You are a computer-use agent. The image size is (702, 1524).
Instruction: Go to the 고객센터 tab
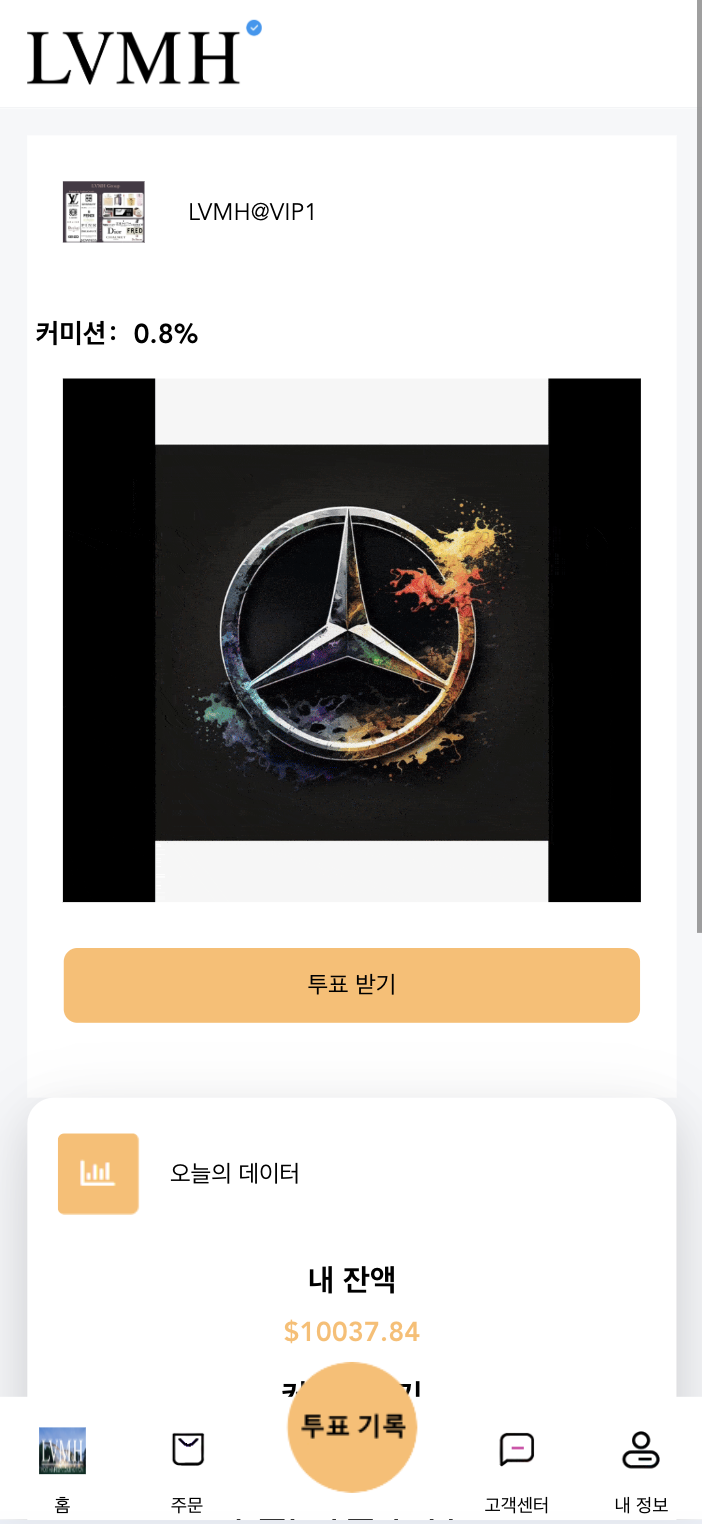516,1469
